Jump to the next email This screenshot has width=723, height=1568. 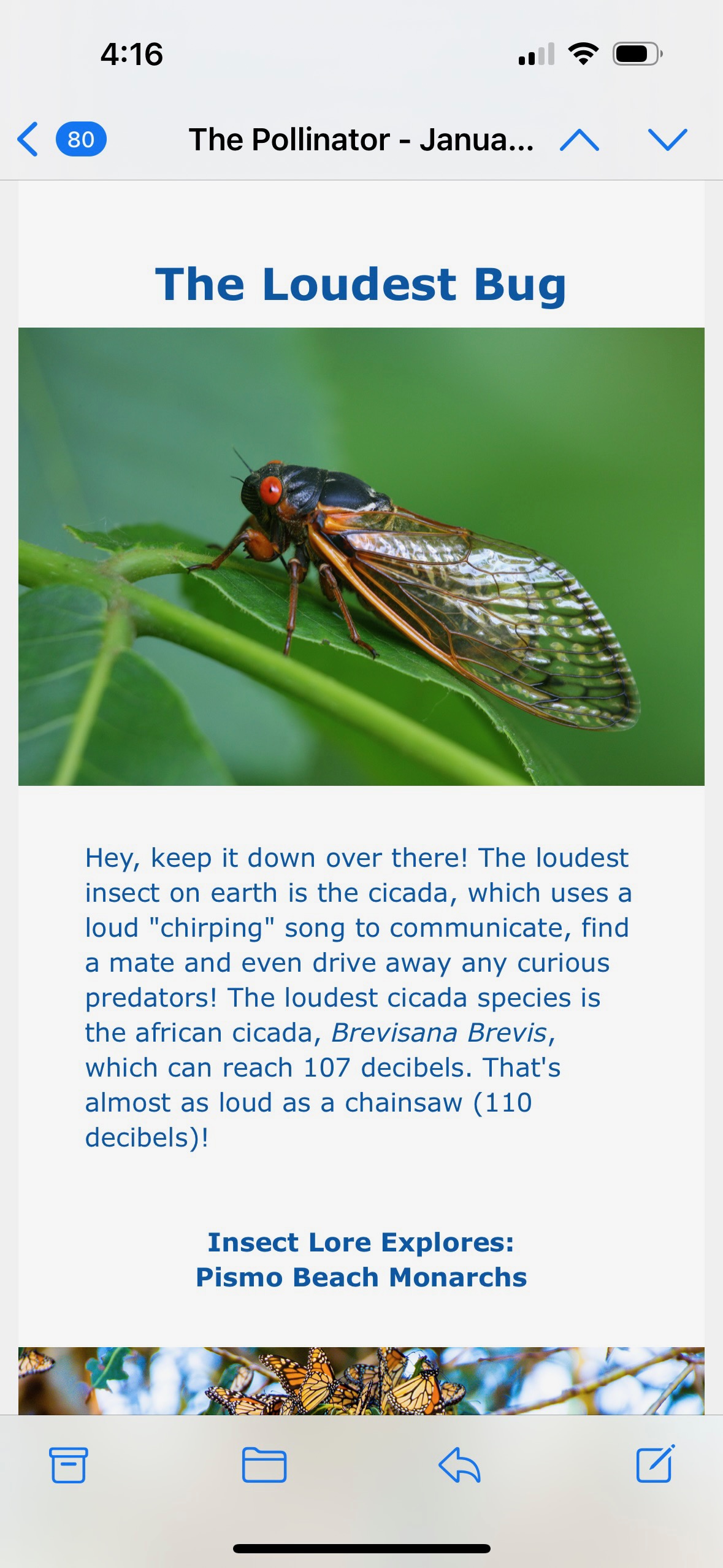point(667,140)
